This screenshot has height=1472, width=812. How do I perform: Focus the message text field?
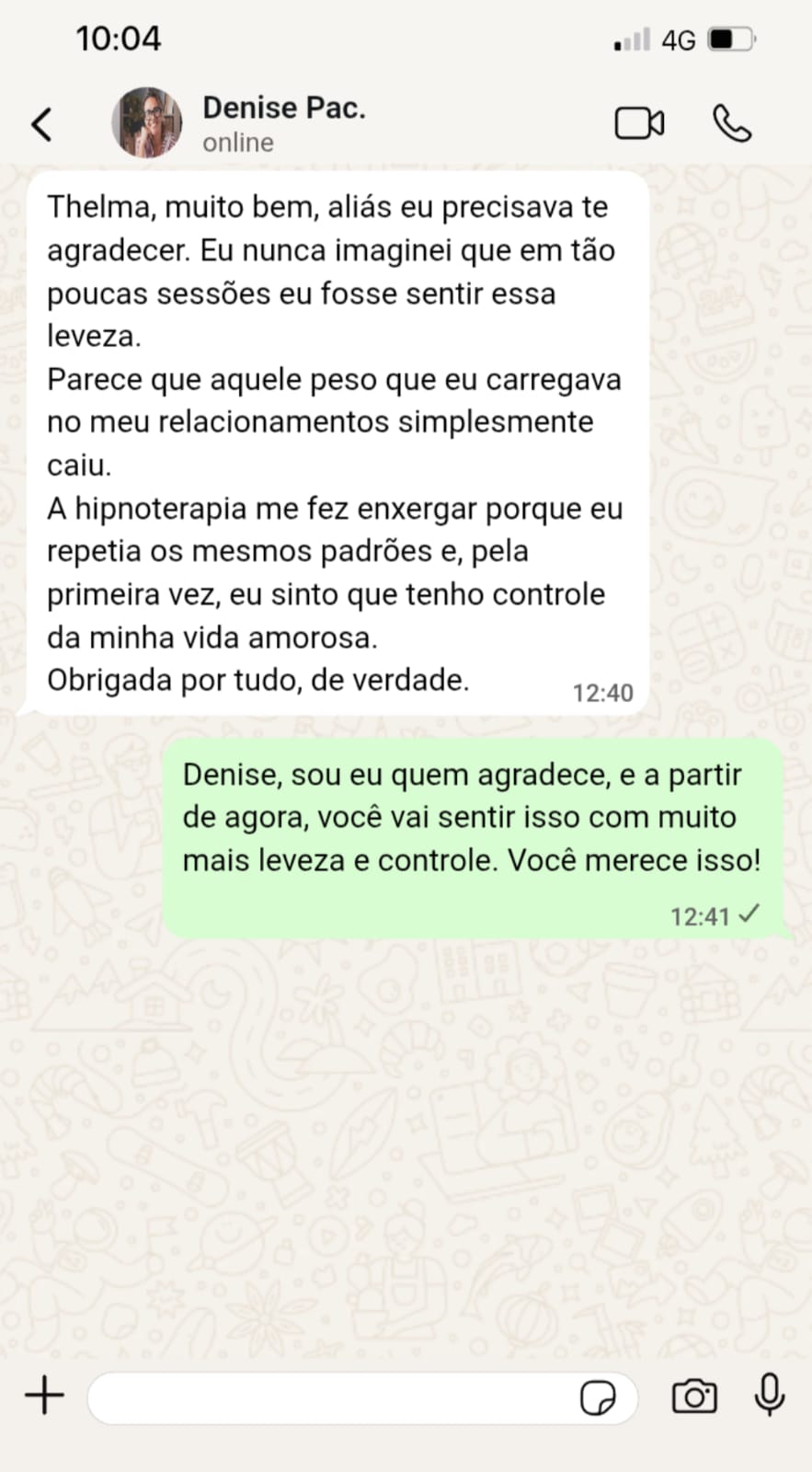click(331, 1397)
